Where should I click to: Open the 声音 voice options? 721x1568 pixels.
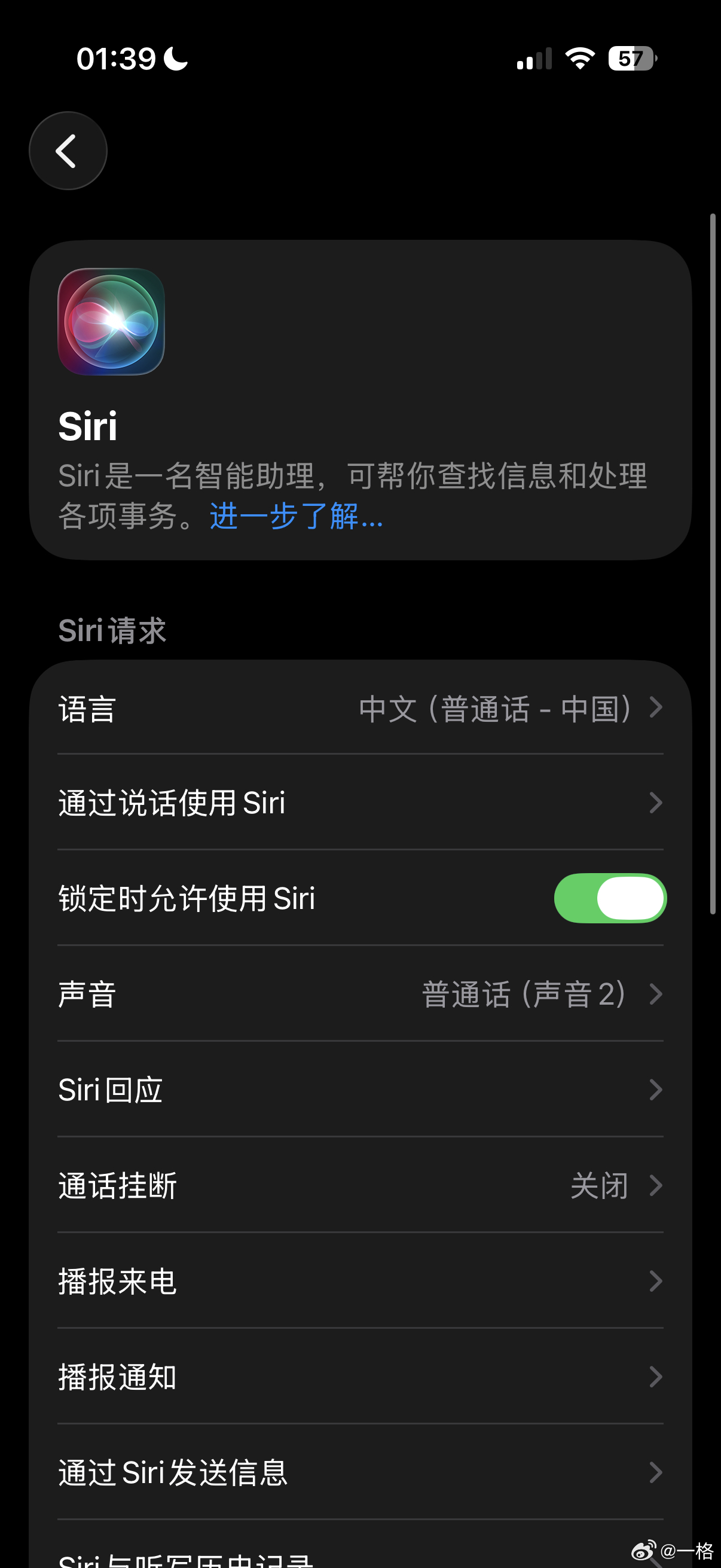click(x=360, y=994)
